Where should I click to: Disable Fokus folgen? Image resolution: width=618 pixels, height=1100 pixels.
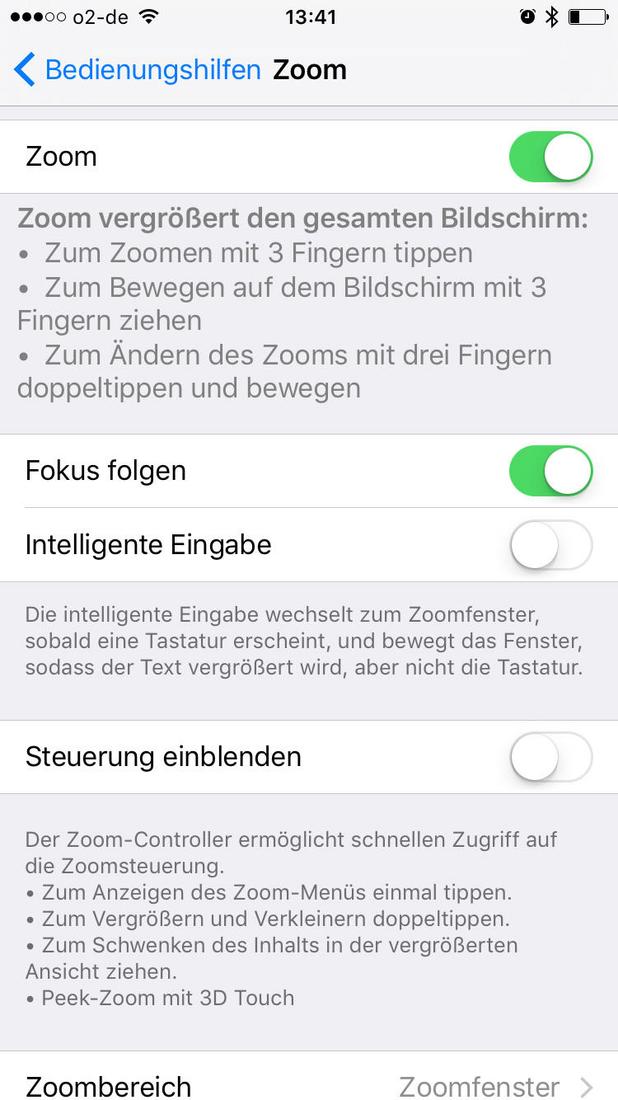pos(551,471)
